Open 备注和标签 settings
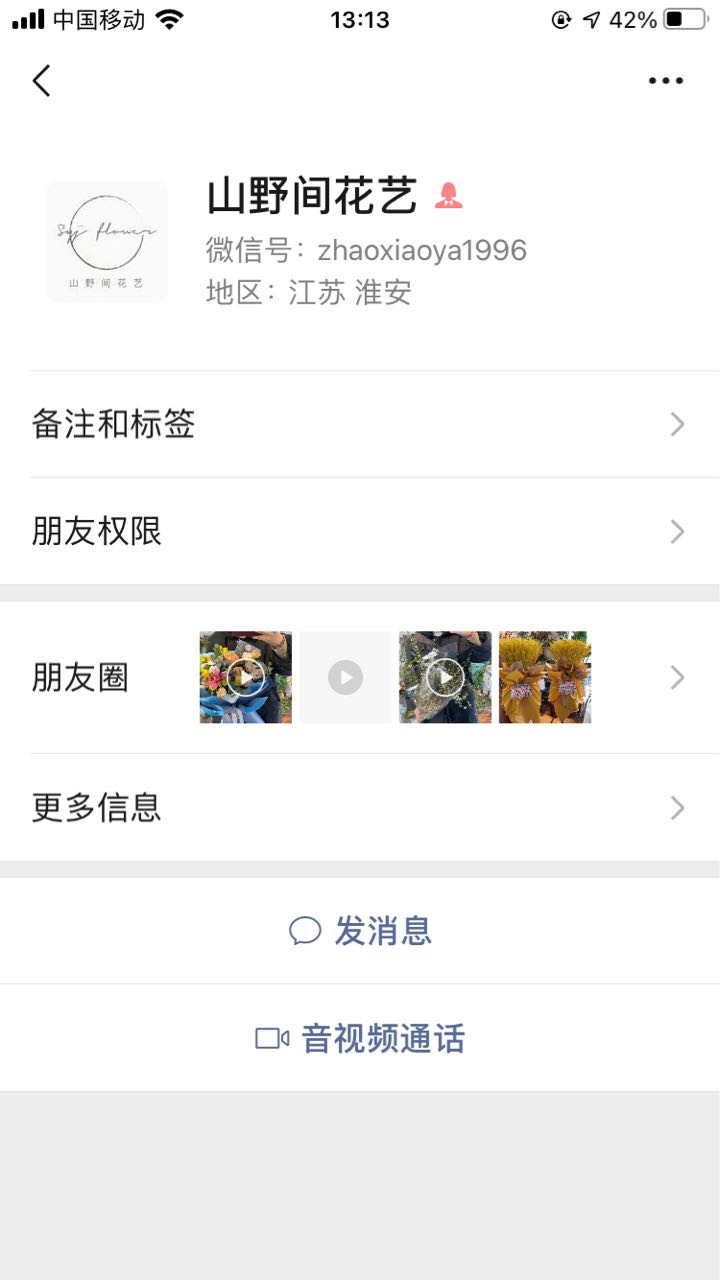 pyautogui.click(x=360, y=424)
